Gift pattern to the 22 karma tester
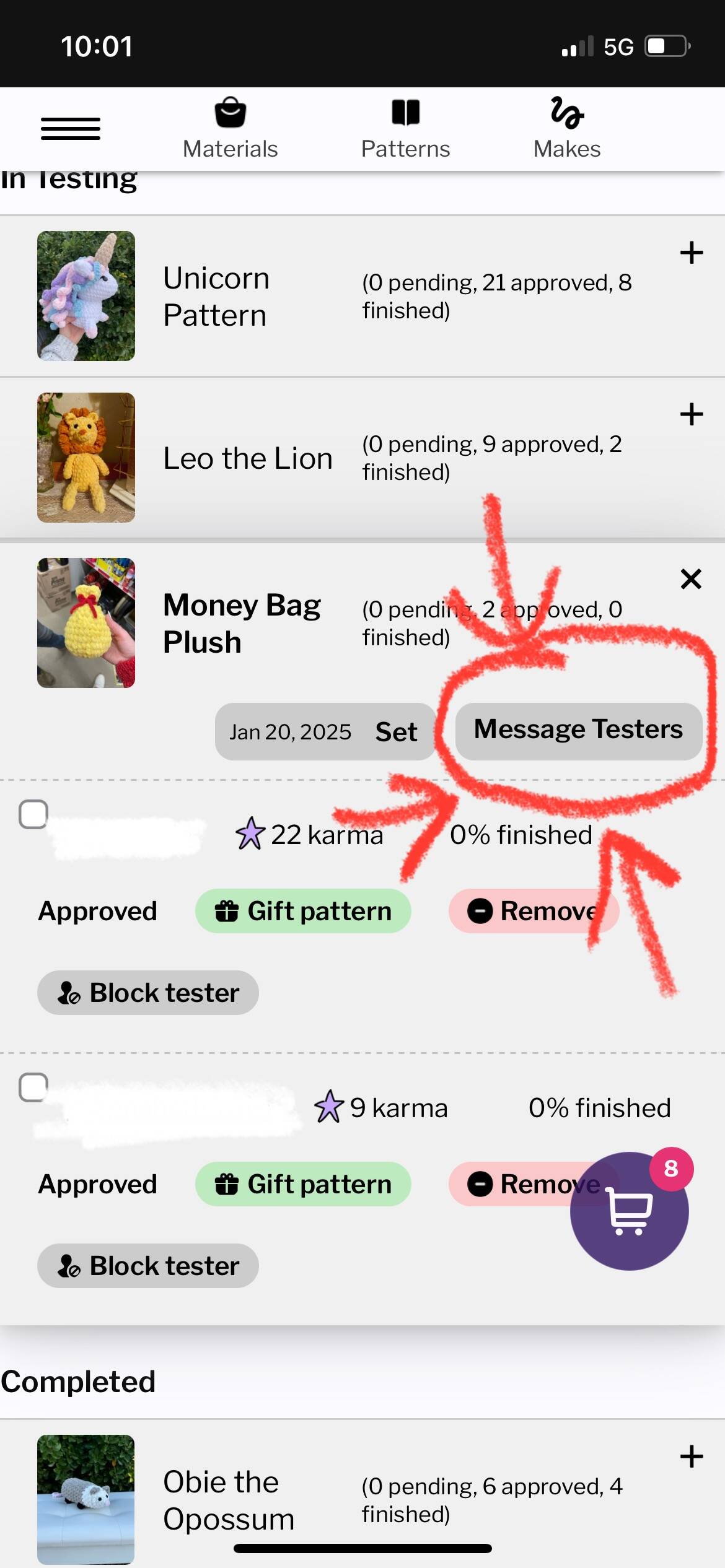The width and height of the screenshot is (725, 1568). [303, 911]
